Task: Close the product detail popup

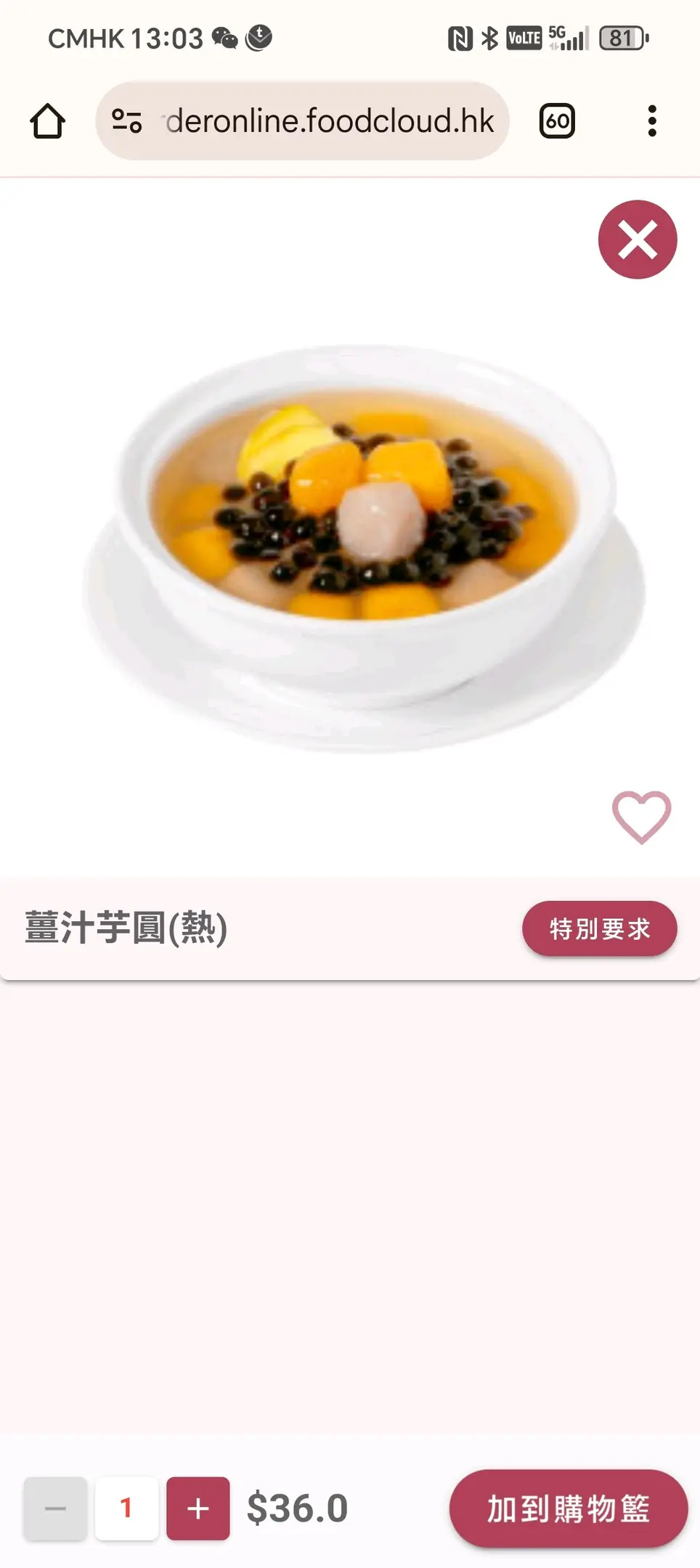Action: coord(637,240)
